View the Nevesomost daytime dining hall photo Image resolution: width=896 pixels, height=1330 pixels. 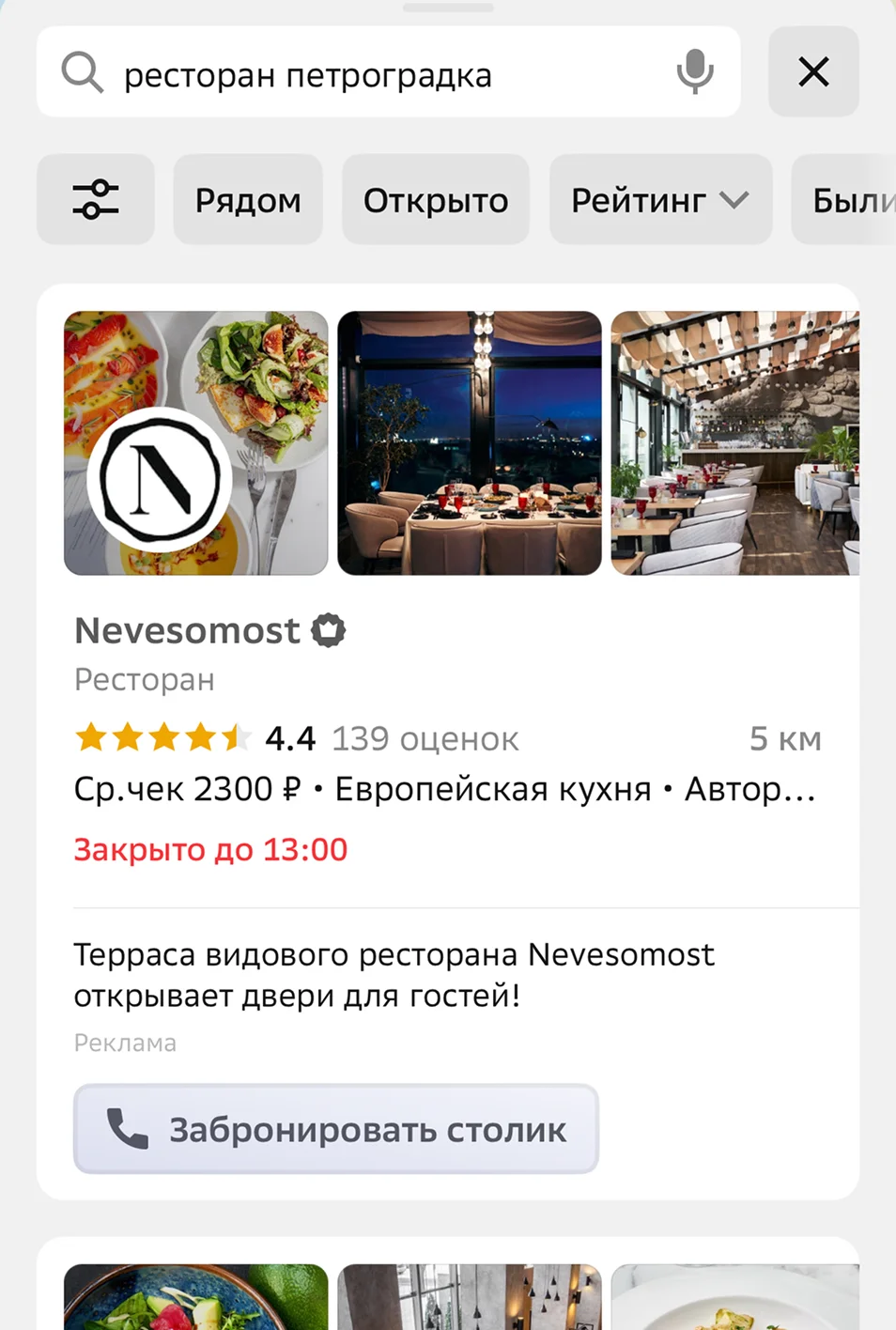[x=735, y=442]
